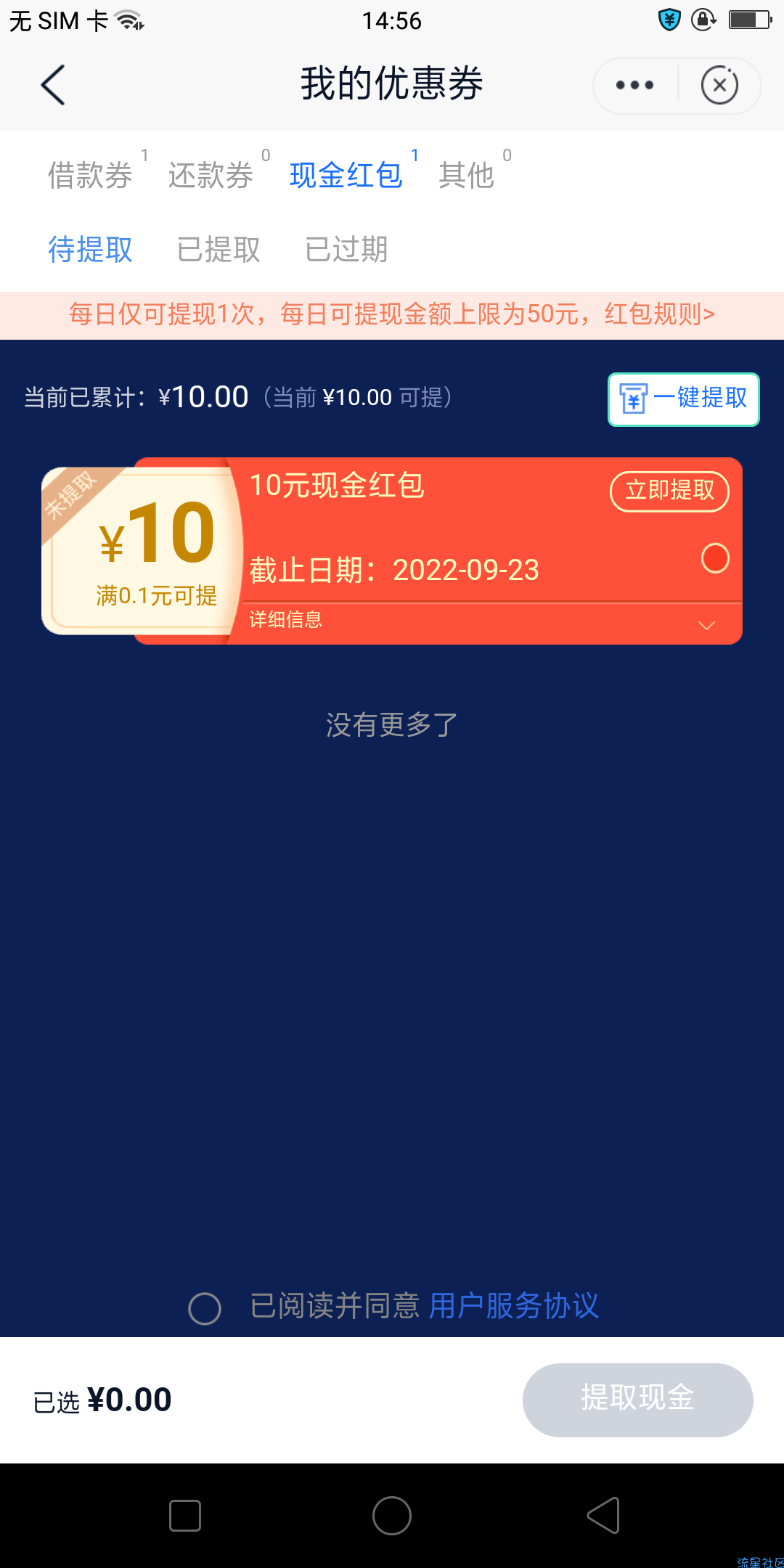This screenshot has width=784, height=1568.
Task: Go to the system home screen
Action: click(392, 1516)
